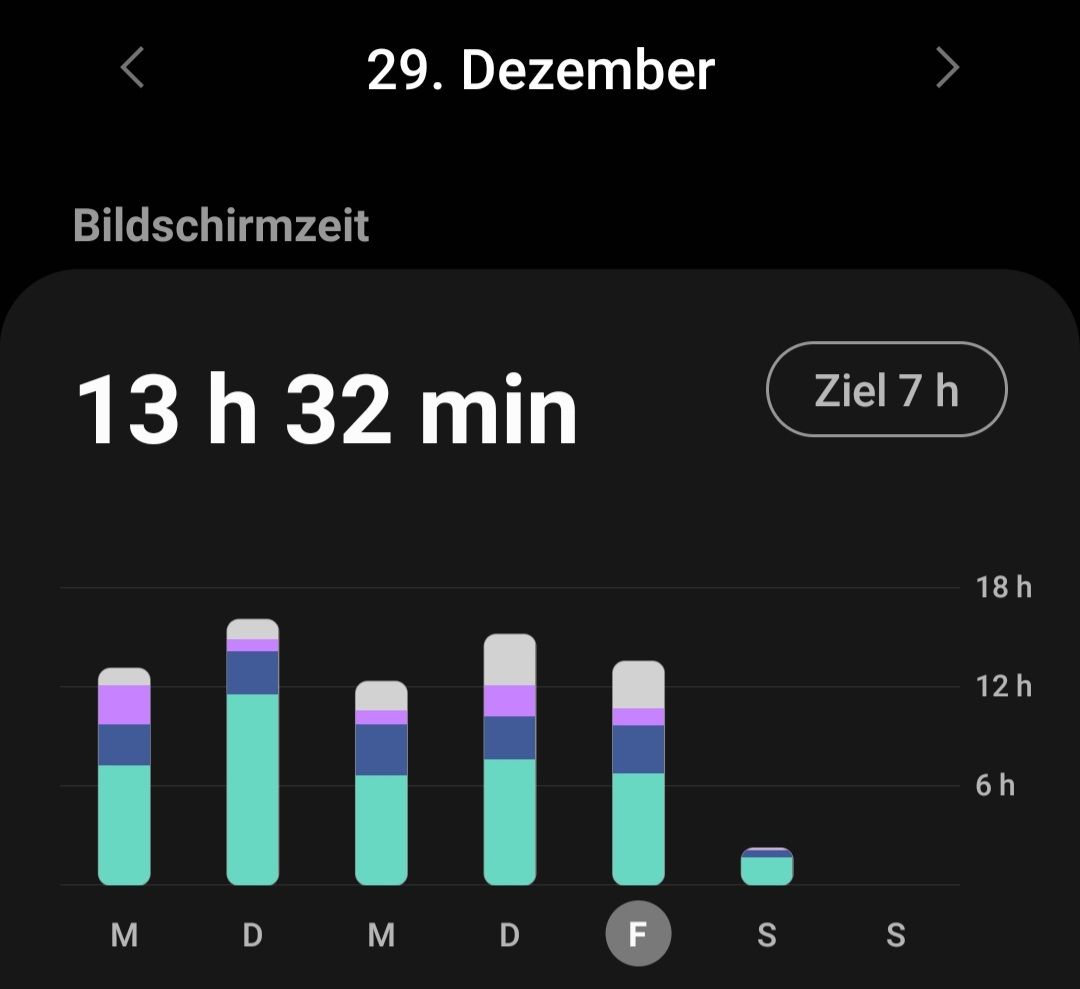Go to the previous day arrow
1080x989 pixels.
point(132,69)
